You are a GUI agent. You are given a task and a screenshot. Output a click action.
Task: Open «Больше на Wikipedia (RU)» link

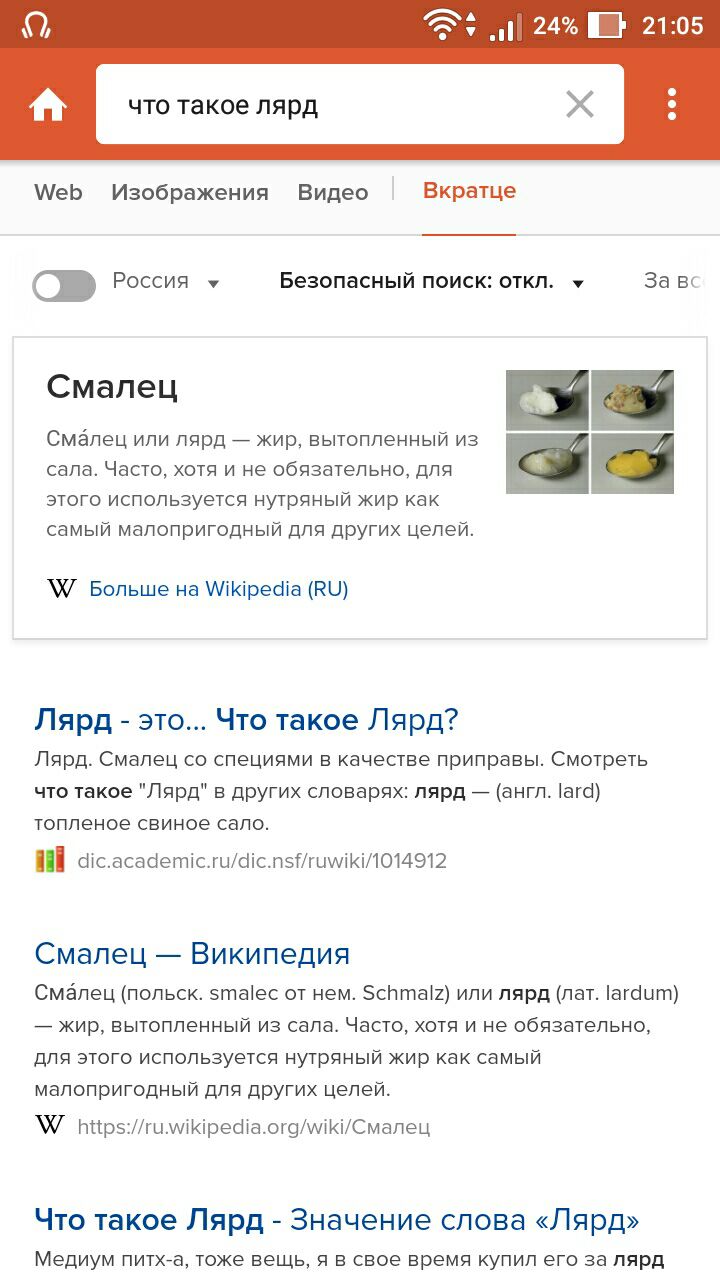[218, 589]
